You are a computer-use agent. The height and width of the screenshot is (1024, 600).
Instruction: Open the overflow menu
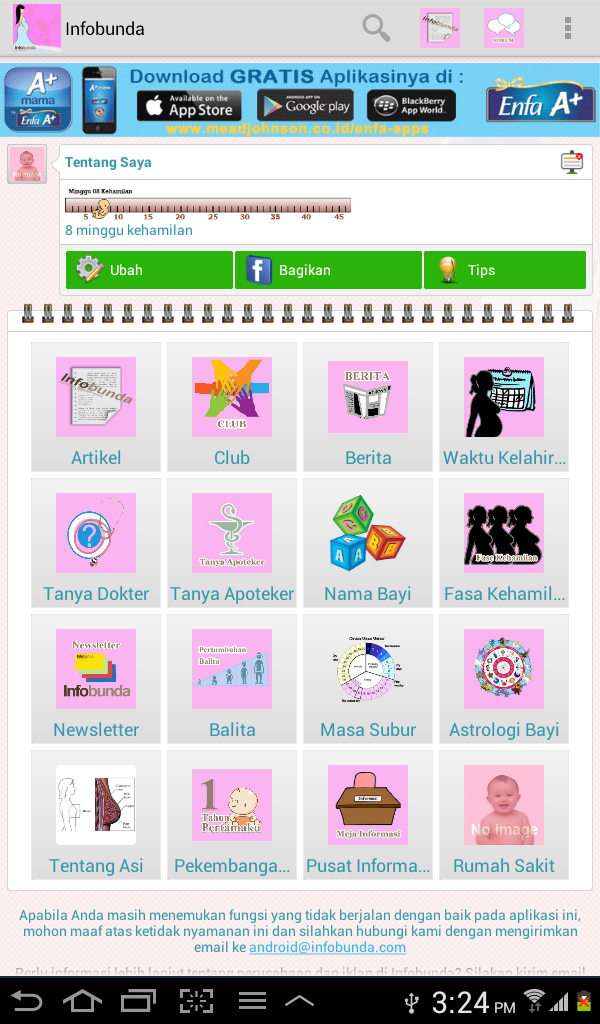point(568,28)
